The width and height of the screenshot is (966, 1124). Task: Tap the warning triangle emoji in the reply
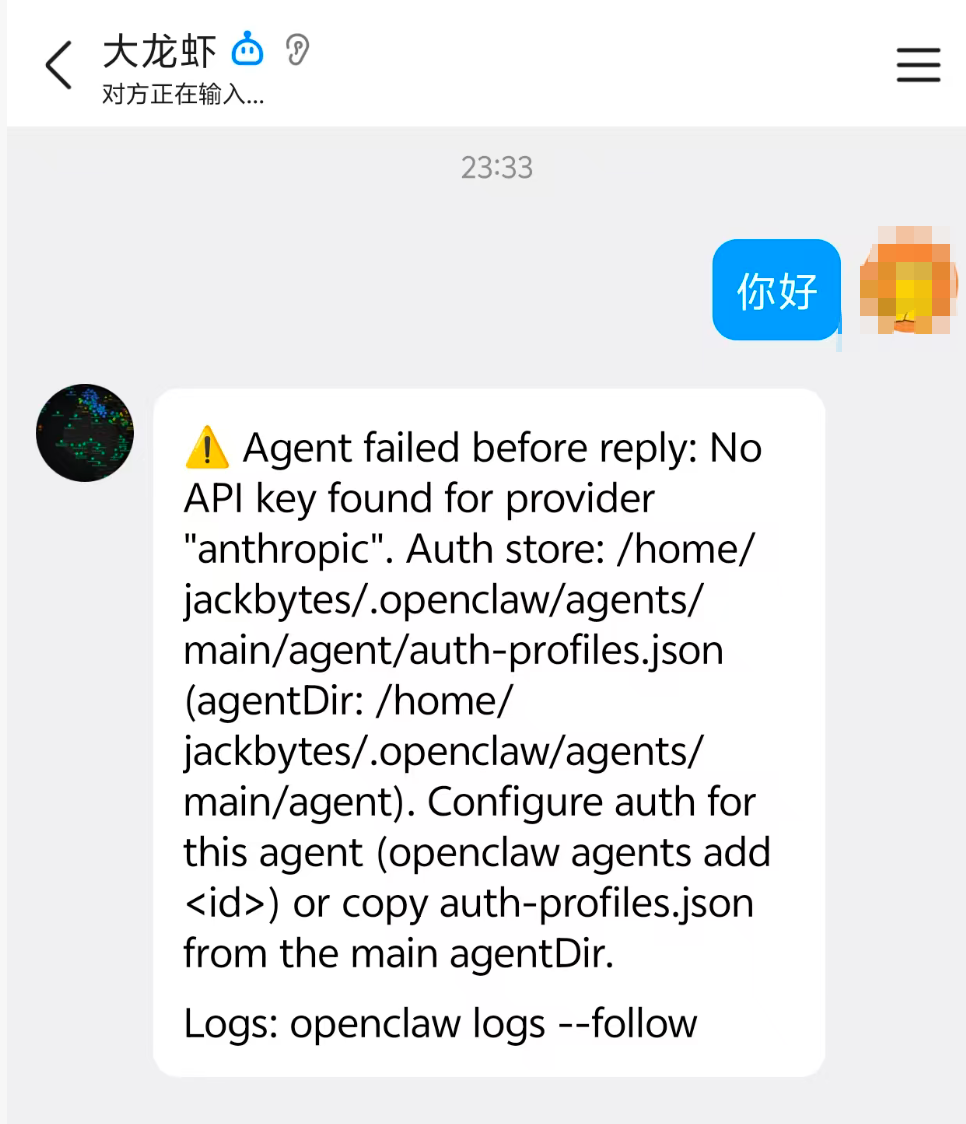[x=207, y=447]
